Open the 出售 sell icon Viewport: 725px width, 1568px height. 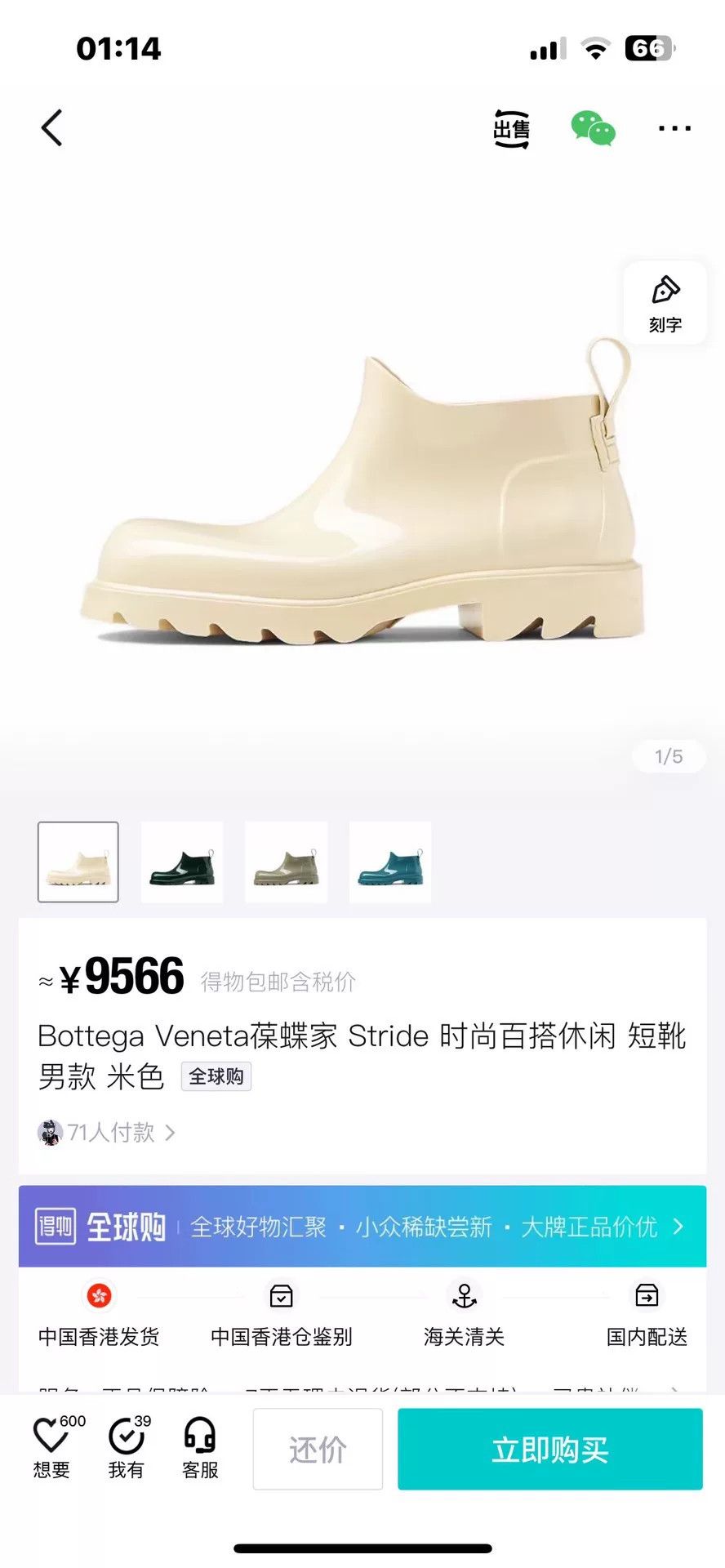coord(512,129)
